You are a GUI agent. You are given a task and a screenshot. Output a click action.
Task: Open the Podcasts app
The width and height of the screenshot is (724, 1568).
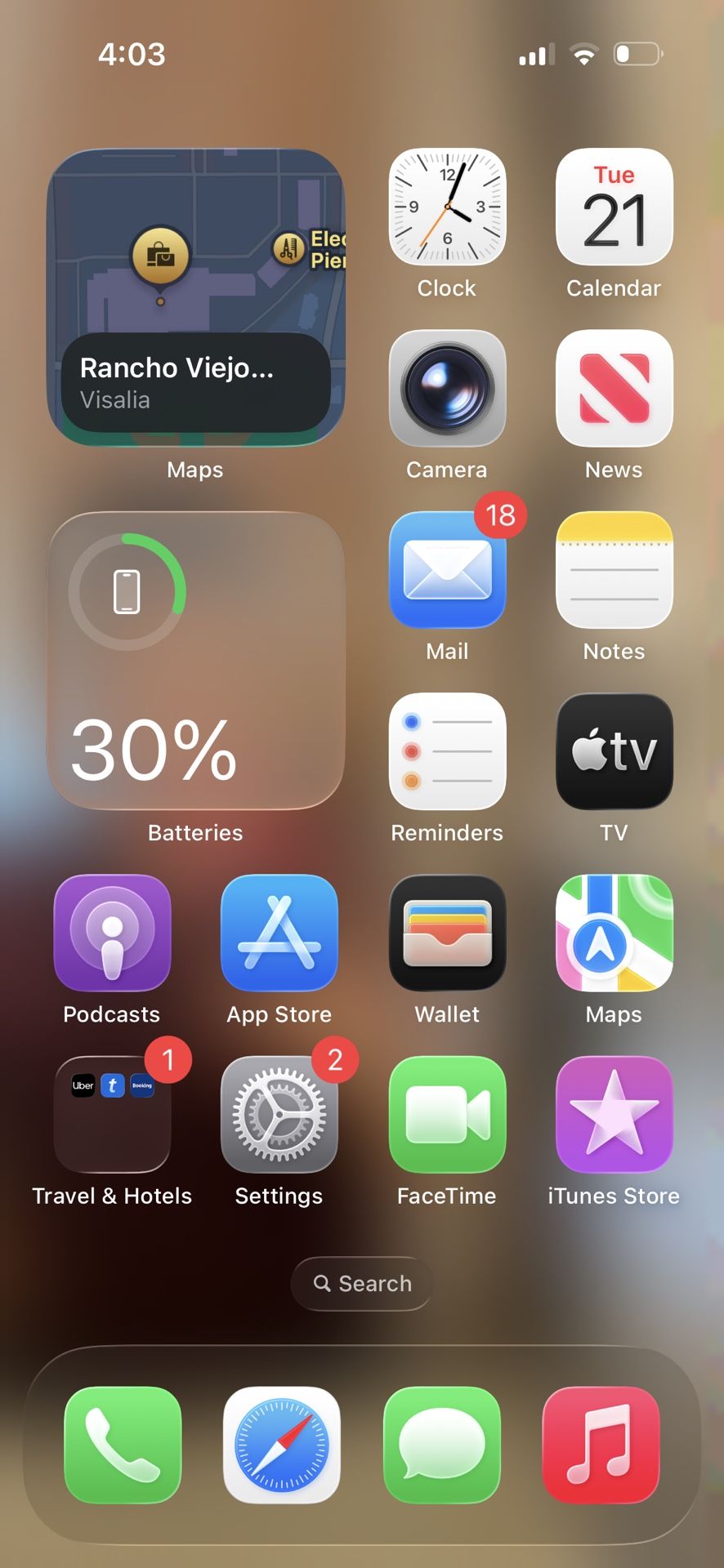point(112,933)
